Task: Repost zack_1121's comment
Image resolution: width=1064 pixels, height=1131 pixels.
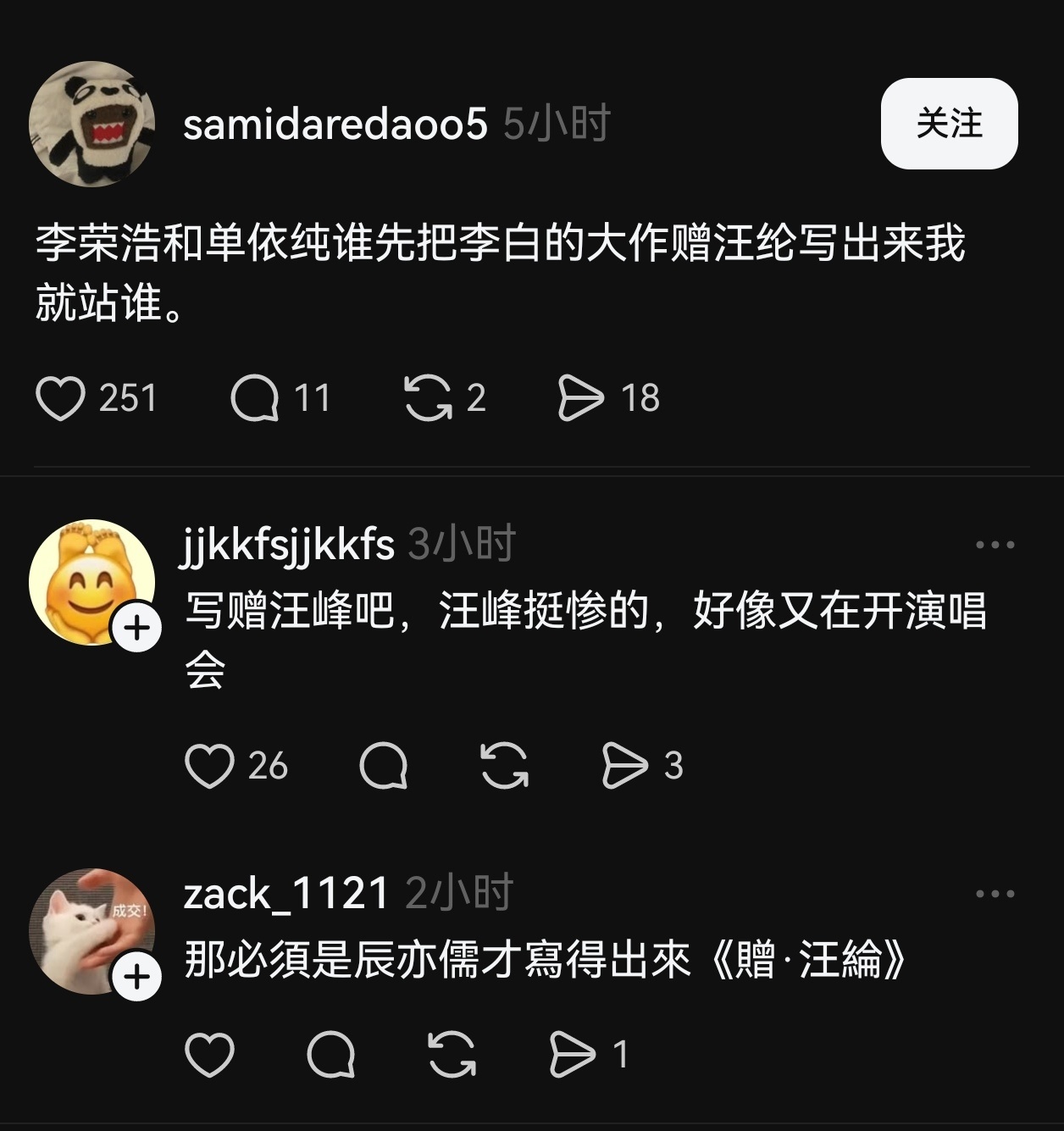Action: pos(453,1055)
